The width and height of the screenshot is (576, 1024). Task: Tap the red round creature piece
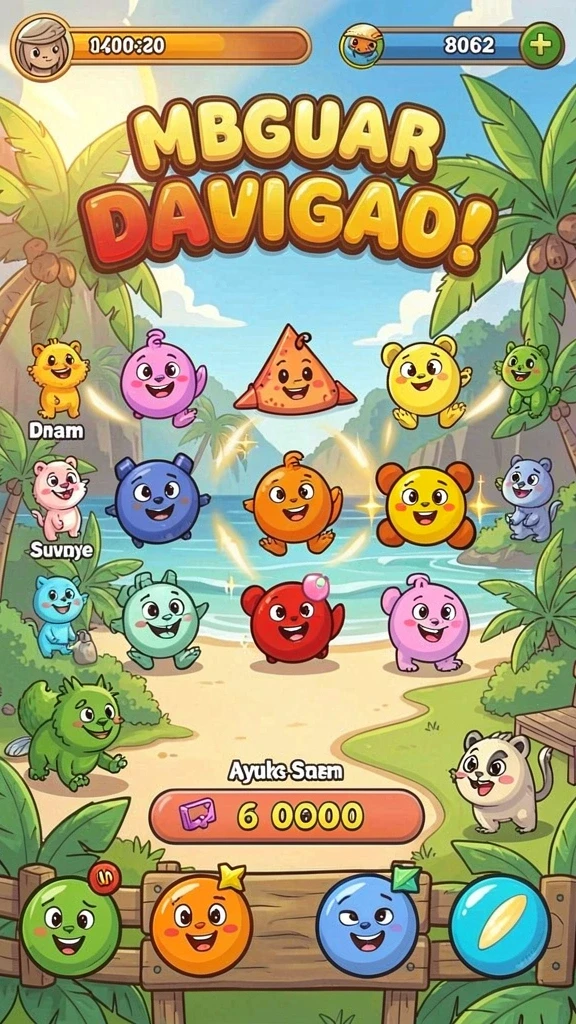(293, 621)
